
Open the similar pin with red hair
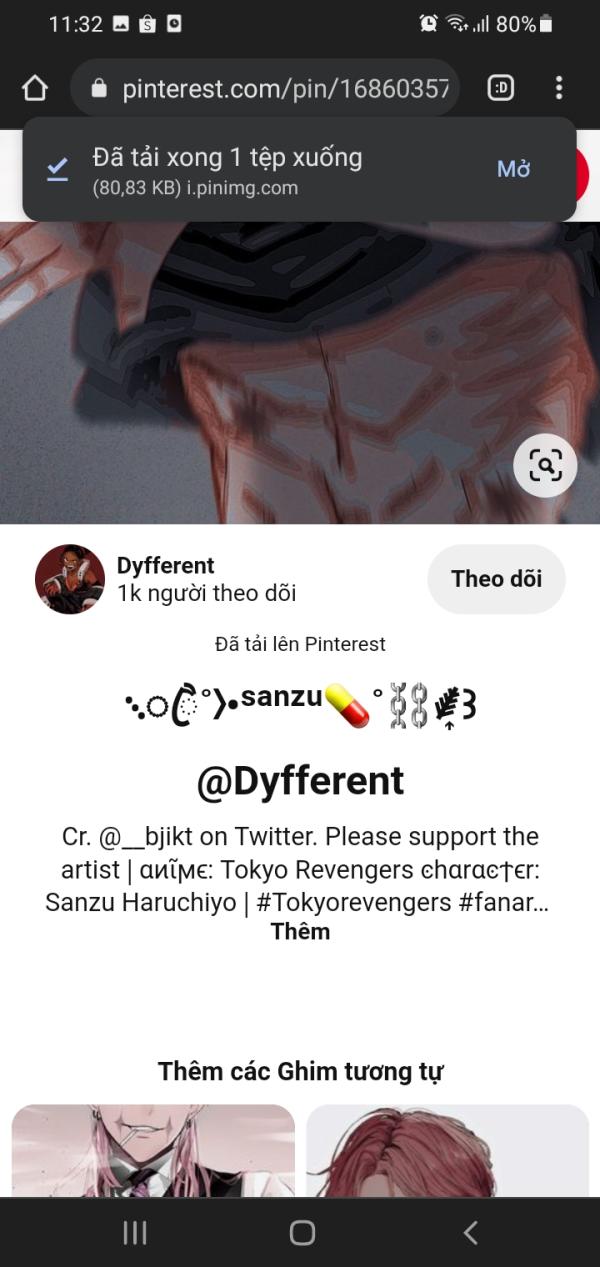[447, 1150]
